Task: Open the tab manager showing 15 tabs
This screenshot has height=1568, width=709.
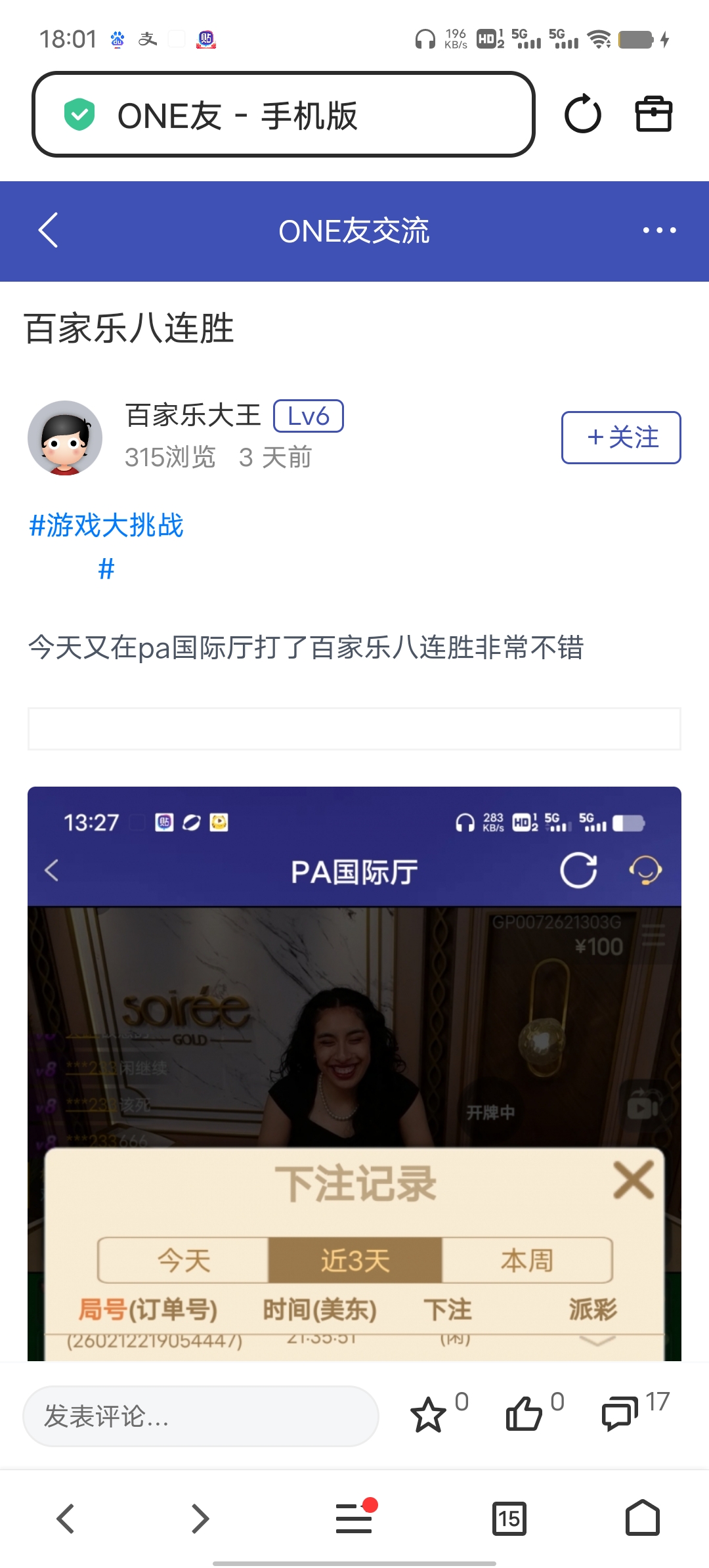Action: click(511, 1519)
